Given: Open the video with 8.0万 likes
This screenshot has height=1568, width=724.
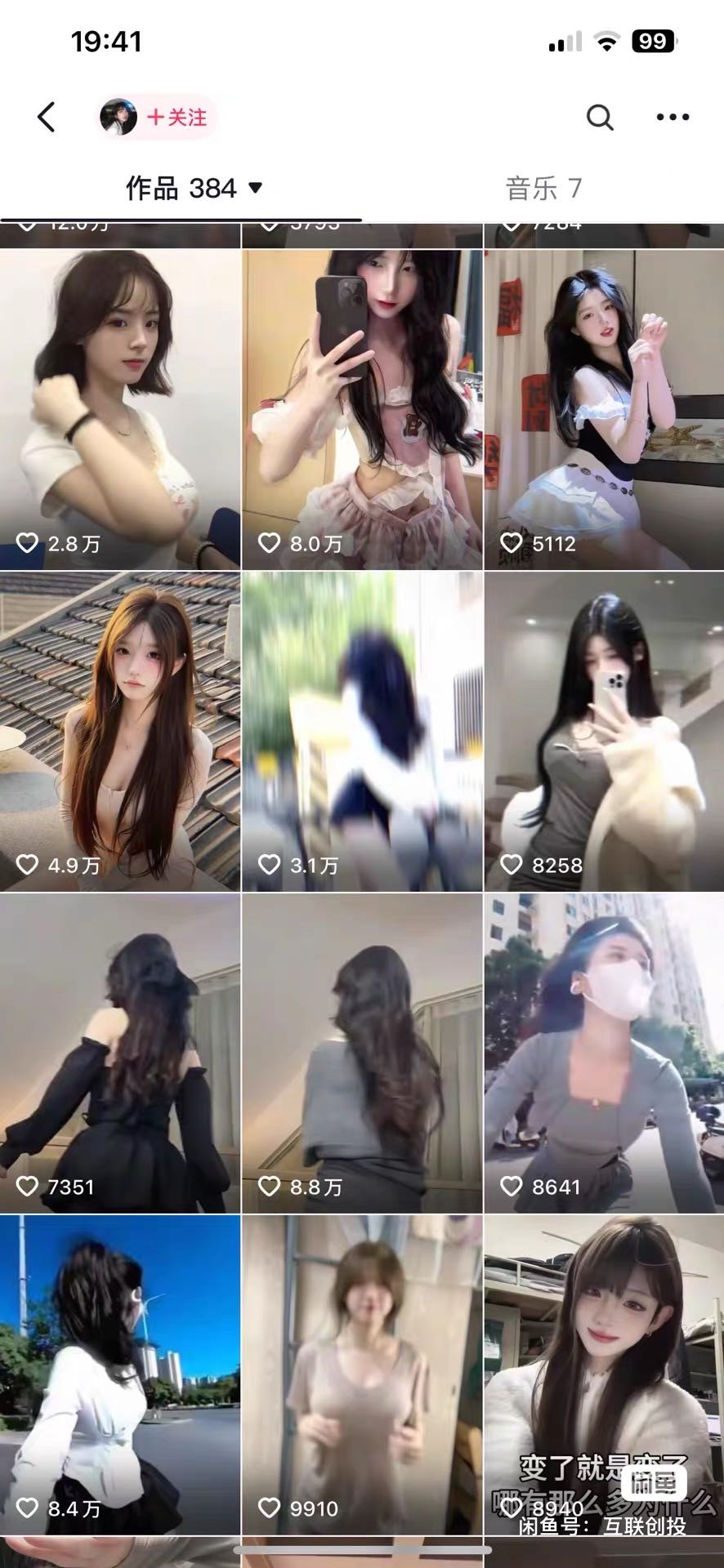Looking at the screenshot, I should 362,410.
